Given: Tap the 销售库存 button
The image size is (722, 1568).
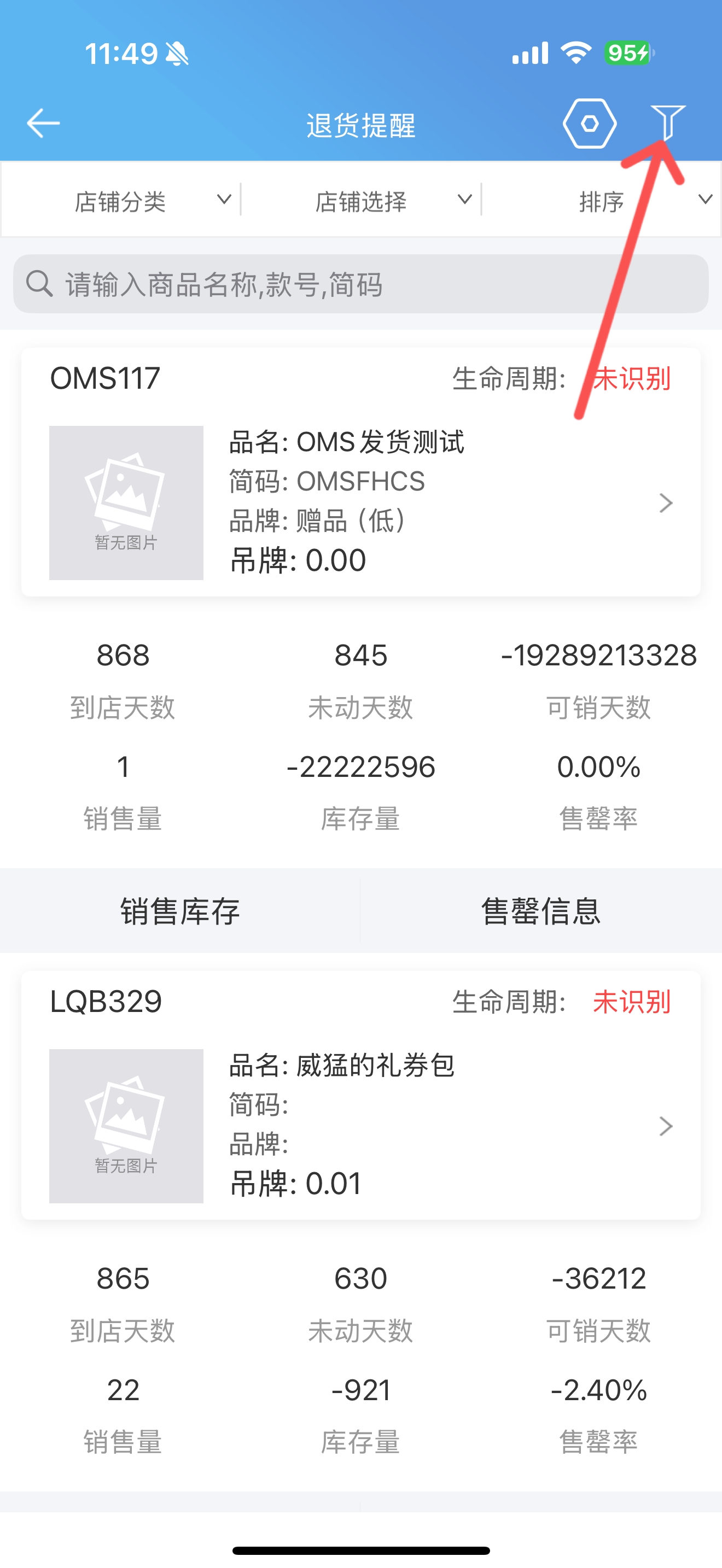Looking at the screenshot, I should pyautogui.click(x=180, y=911).
